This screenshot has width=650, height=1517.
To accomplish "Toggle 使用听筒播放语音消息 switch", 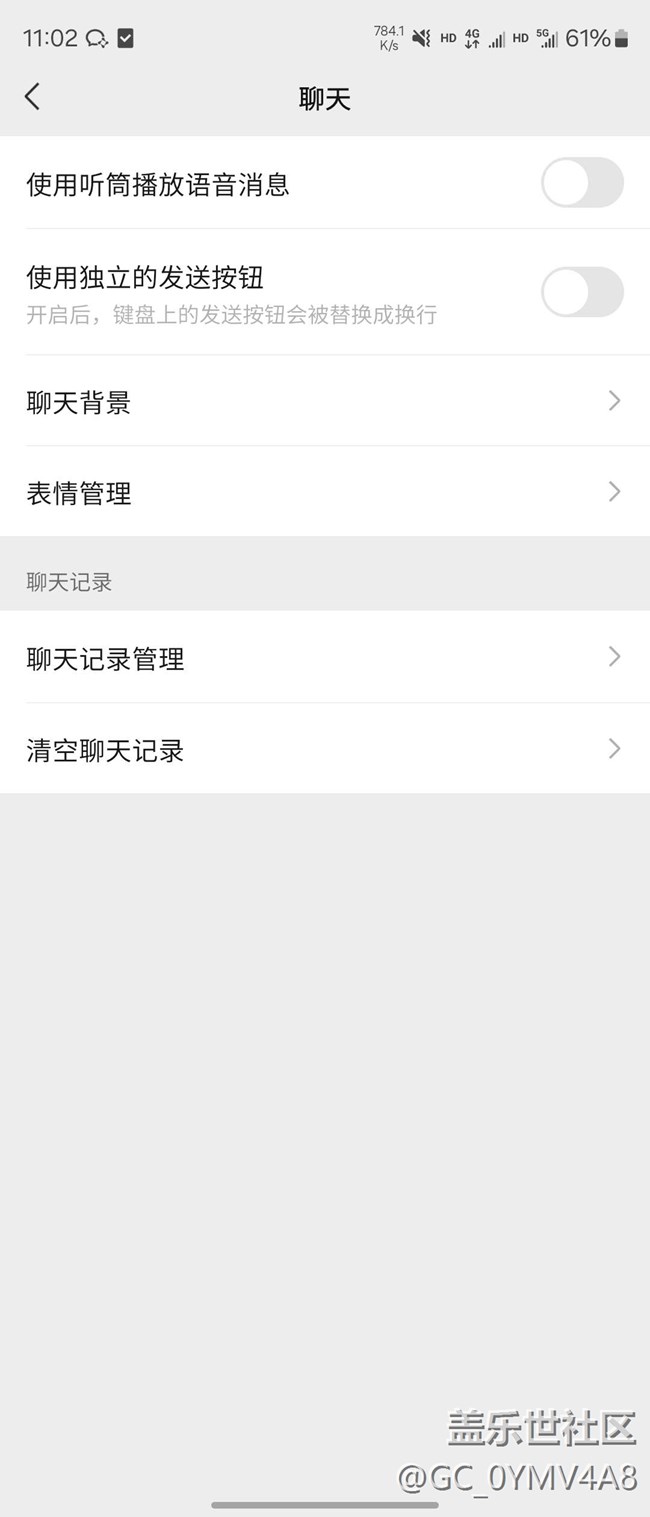I will [582, 183].
